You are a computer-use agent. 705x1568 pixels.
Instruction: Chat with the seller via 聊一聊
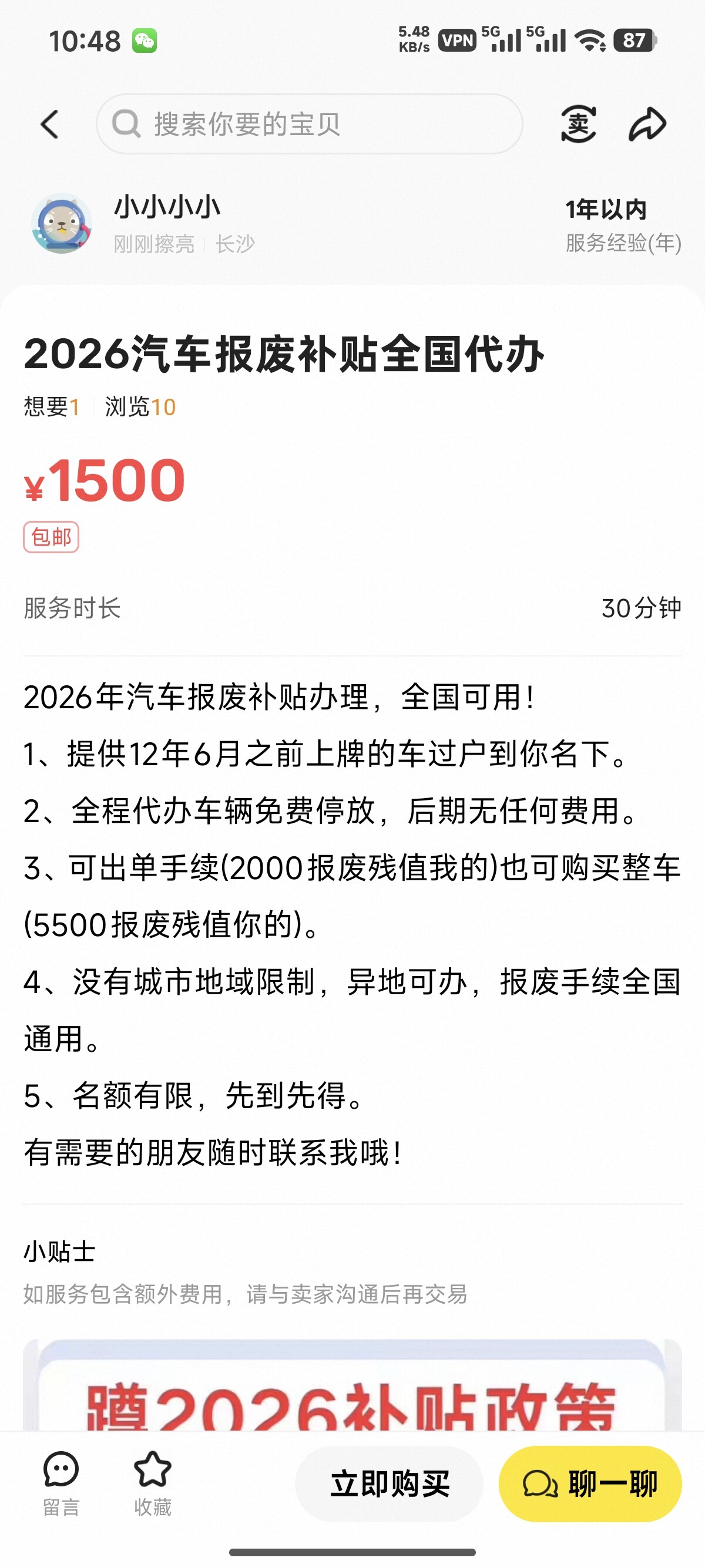click(589, 1483)
